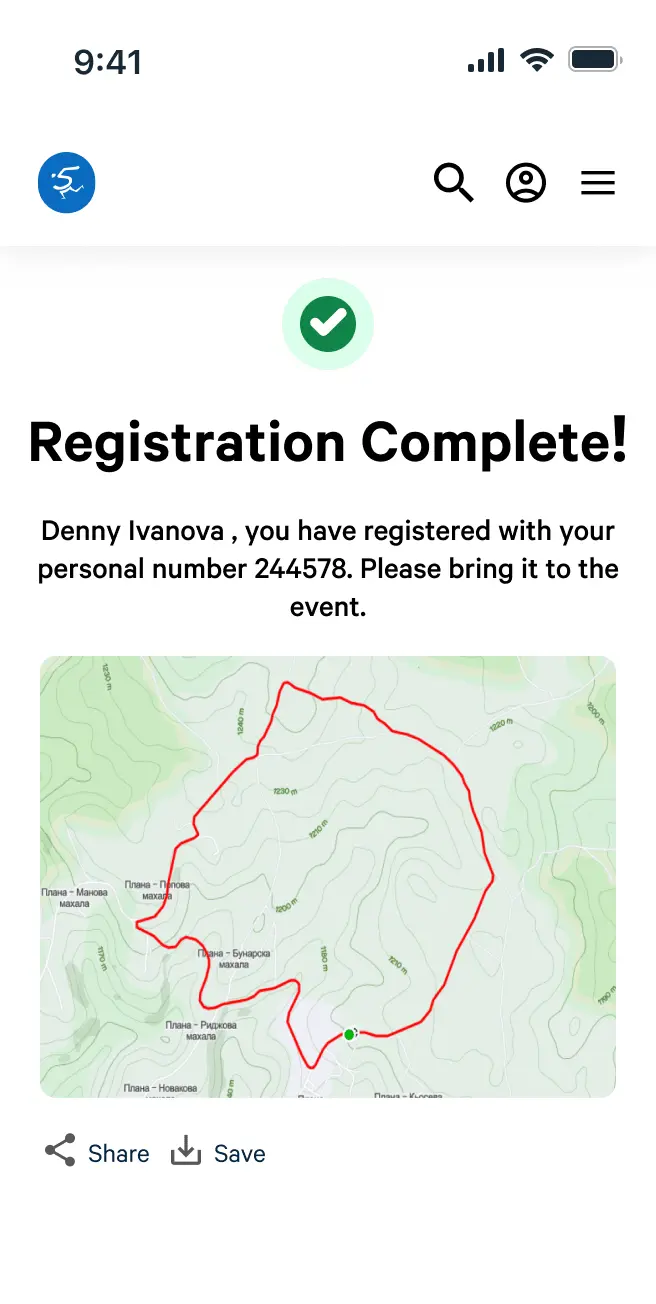Screen dimensions: 656x1304
Task: Open the search icon
Action: click(453, 183)
